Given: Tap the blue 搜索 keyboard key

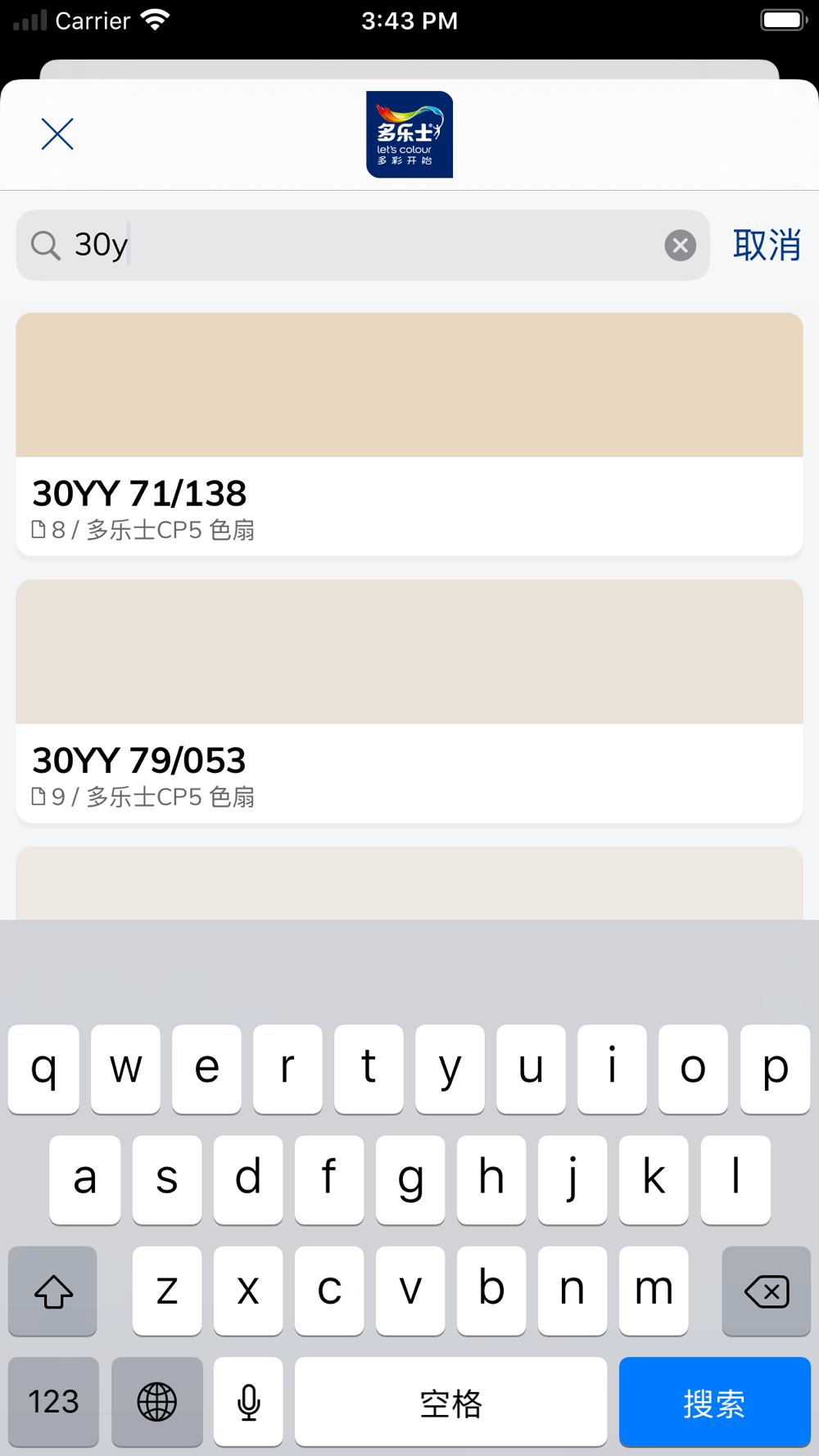Looking at the screenshot, I should [x=714, y=1402].
